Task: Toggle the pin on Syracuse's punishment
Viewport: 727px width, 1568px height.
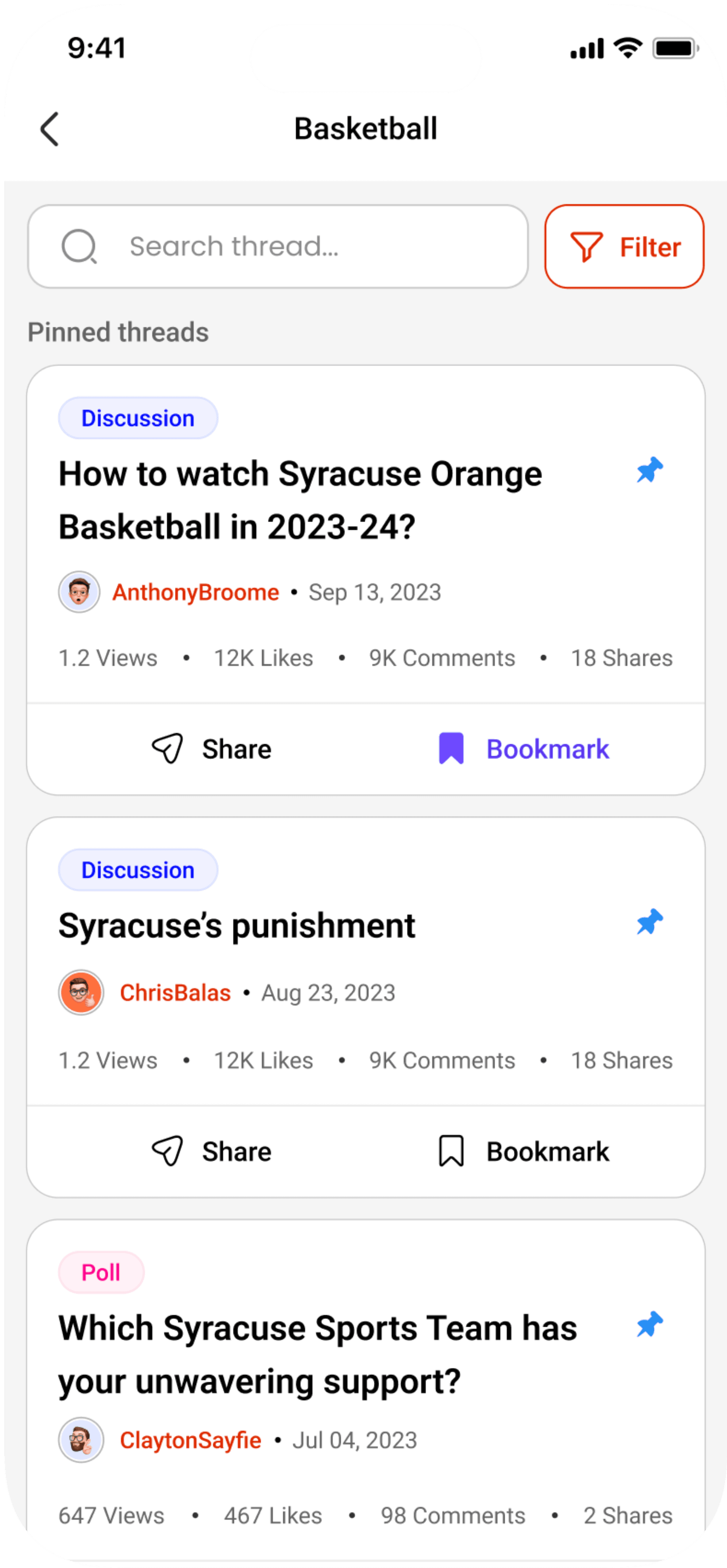Action: pyautogui.click(x=650, y=922)
